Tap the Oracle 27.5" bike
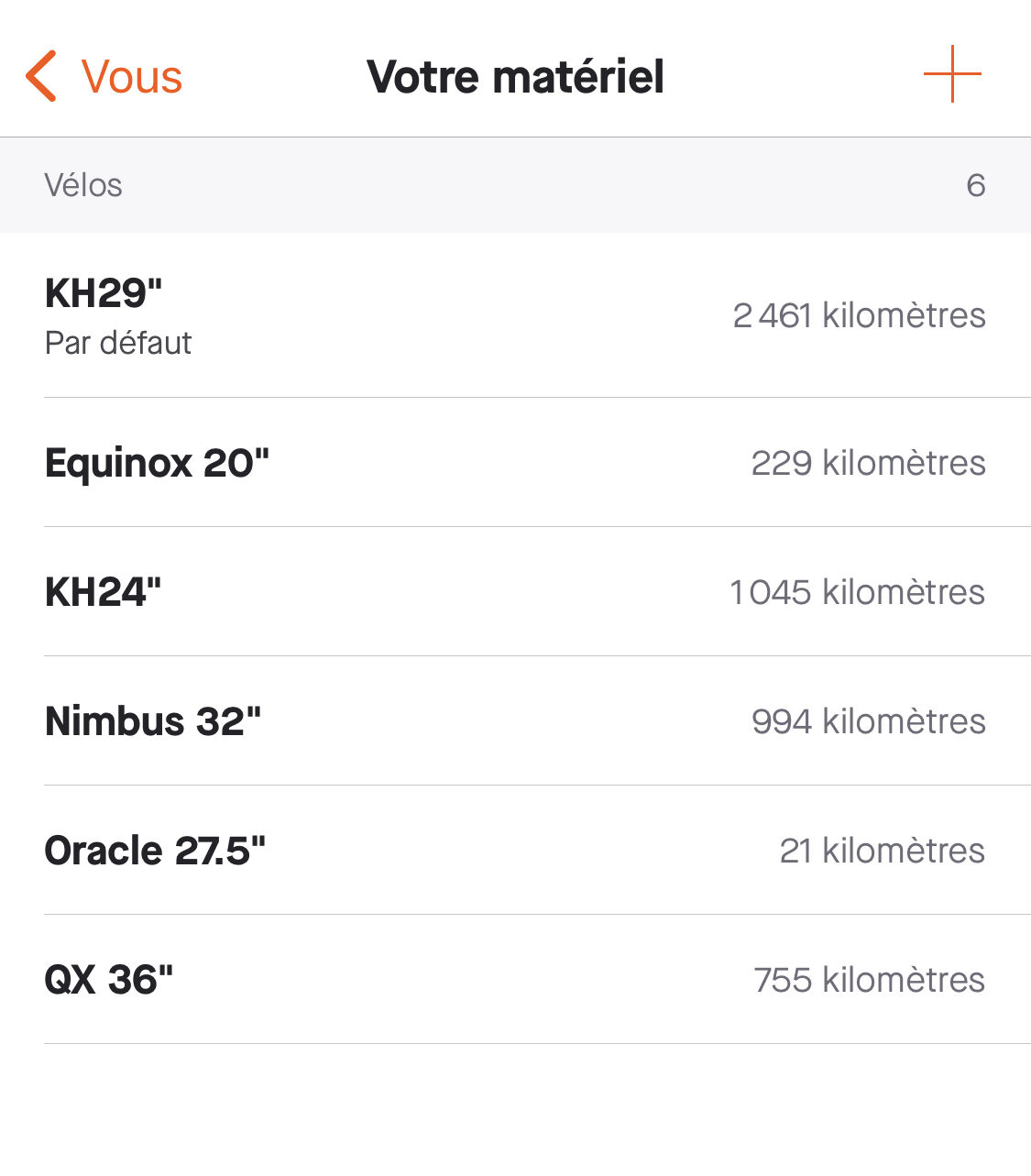 pyautogui.click(x=515, y=851)
